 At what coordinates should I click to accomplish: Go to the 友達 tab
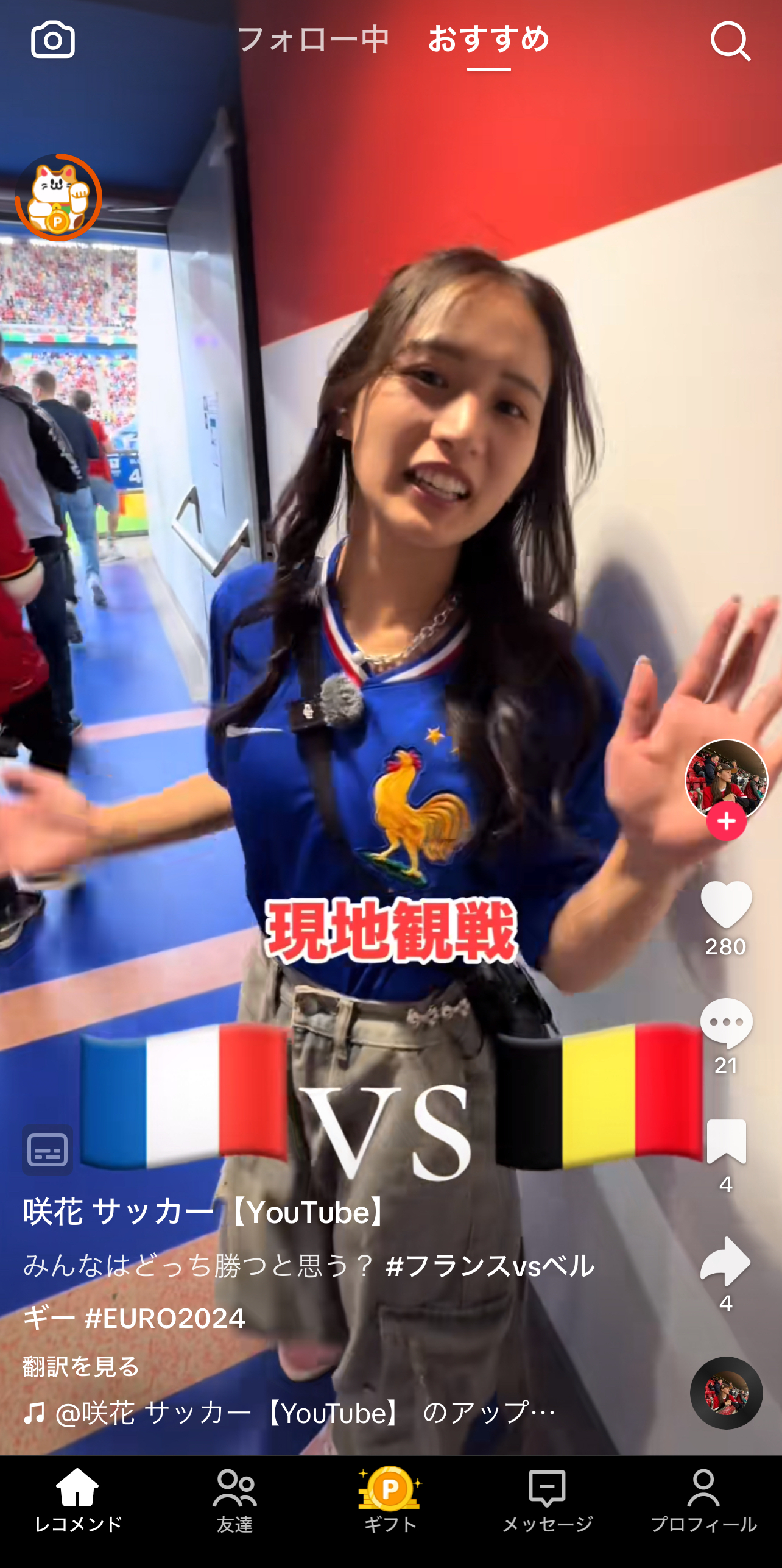(x=234, y=1501)
